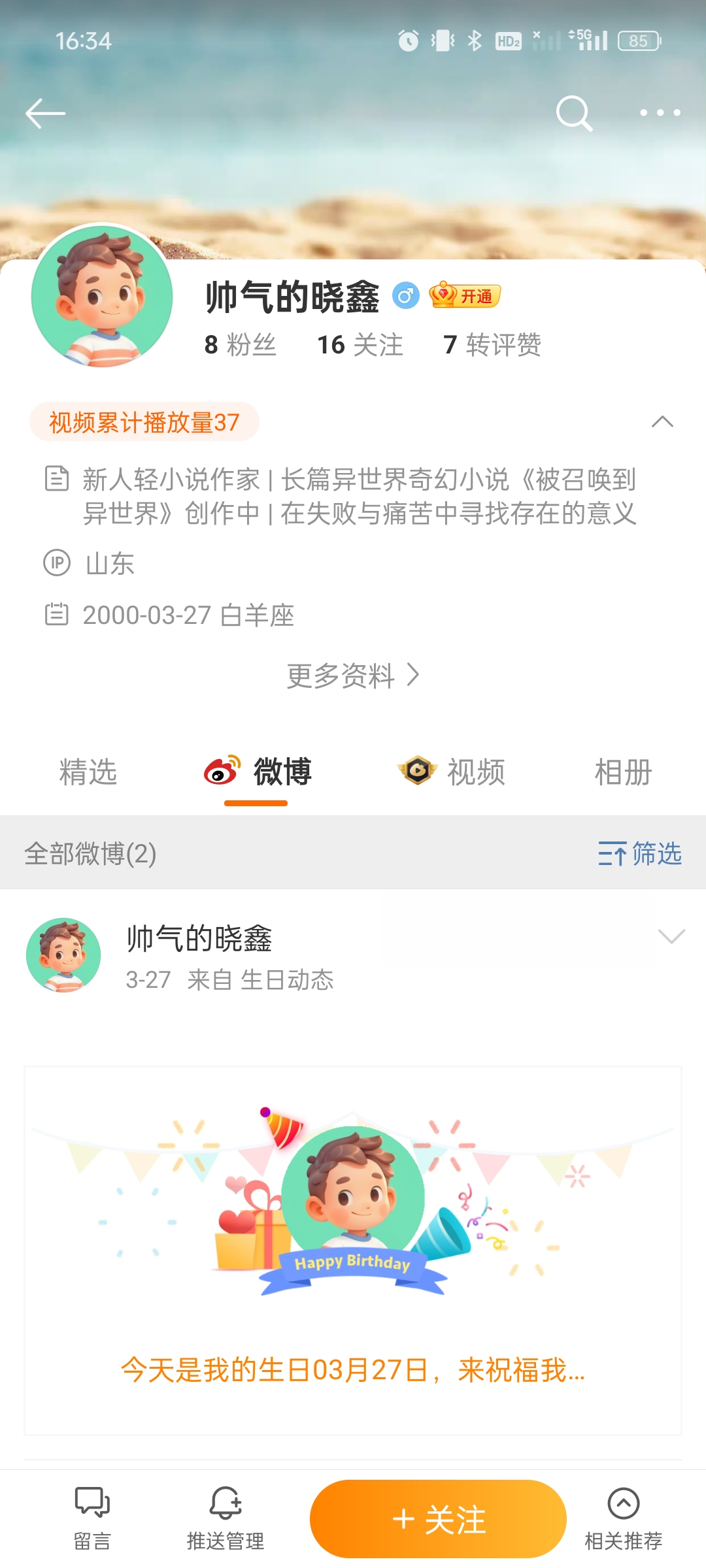Show 相关推荐 related recommendations
The image size is (706, 1568).
tap(623, 1518)
